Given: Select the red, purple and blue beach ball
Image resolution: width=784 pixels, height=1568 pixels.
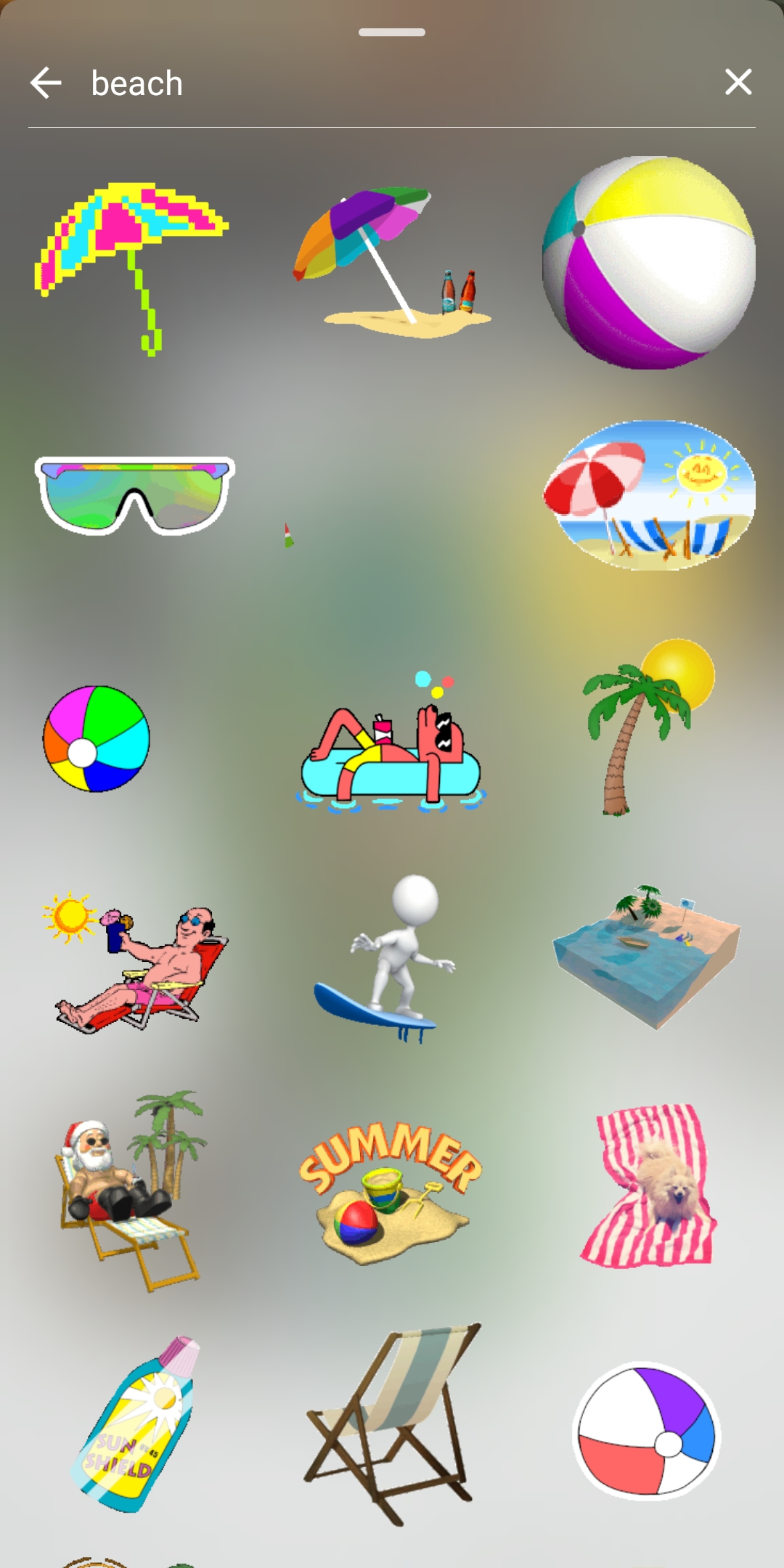Looking at the screenshot, I should (x=647, y=1430).
